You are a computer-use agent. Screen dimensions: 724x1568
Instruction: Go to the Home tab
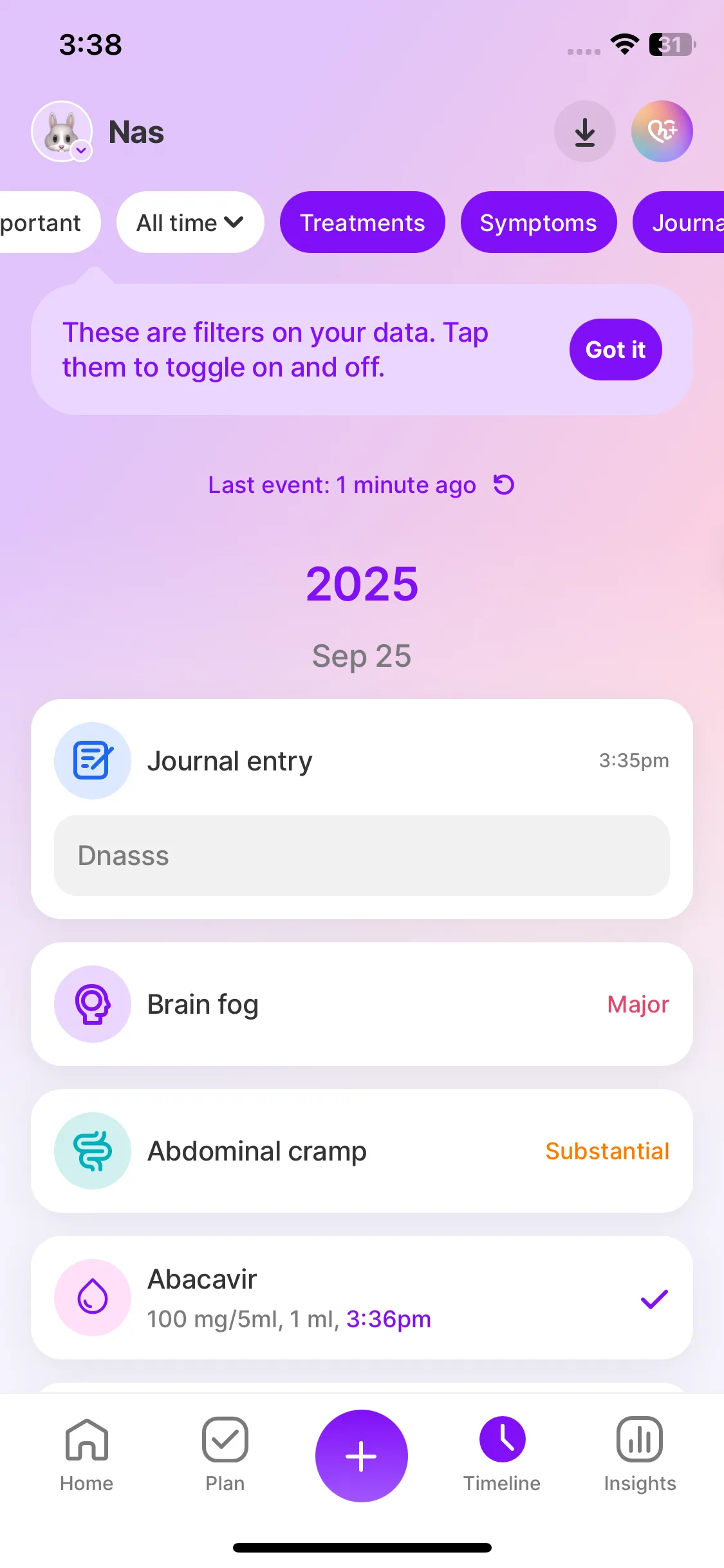[x=87, y=1455]
